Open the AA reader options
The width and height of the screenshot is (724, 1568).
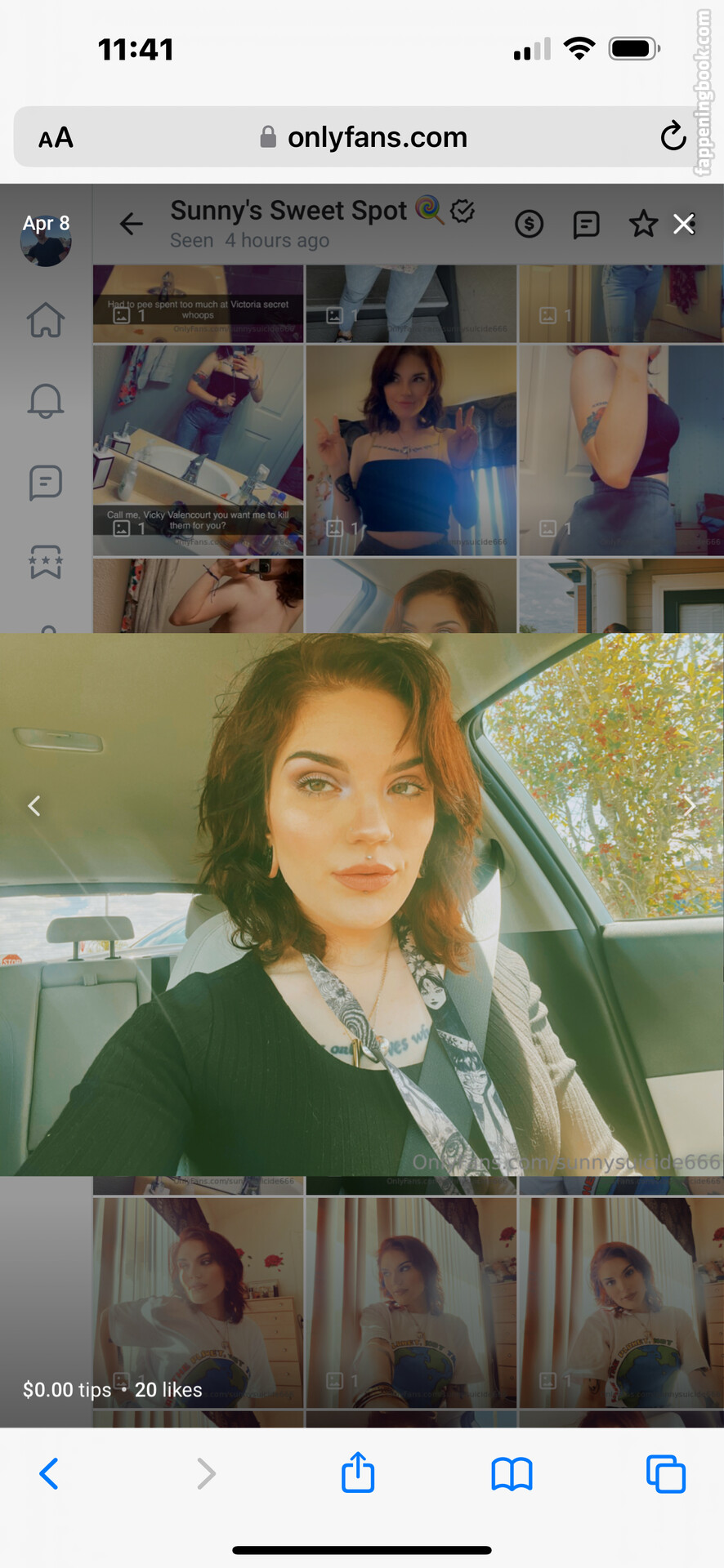56,138
